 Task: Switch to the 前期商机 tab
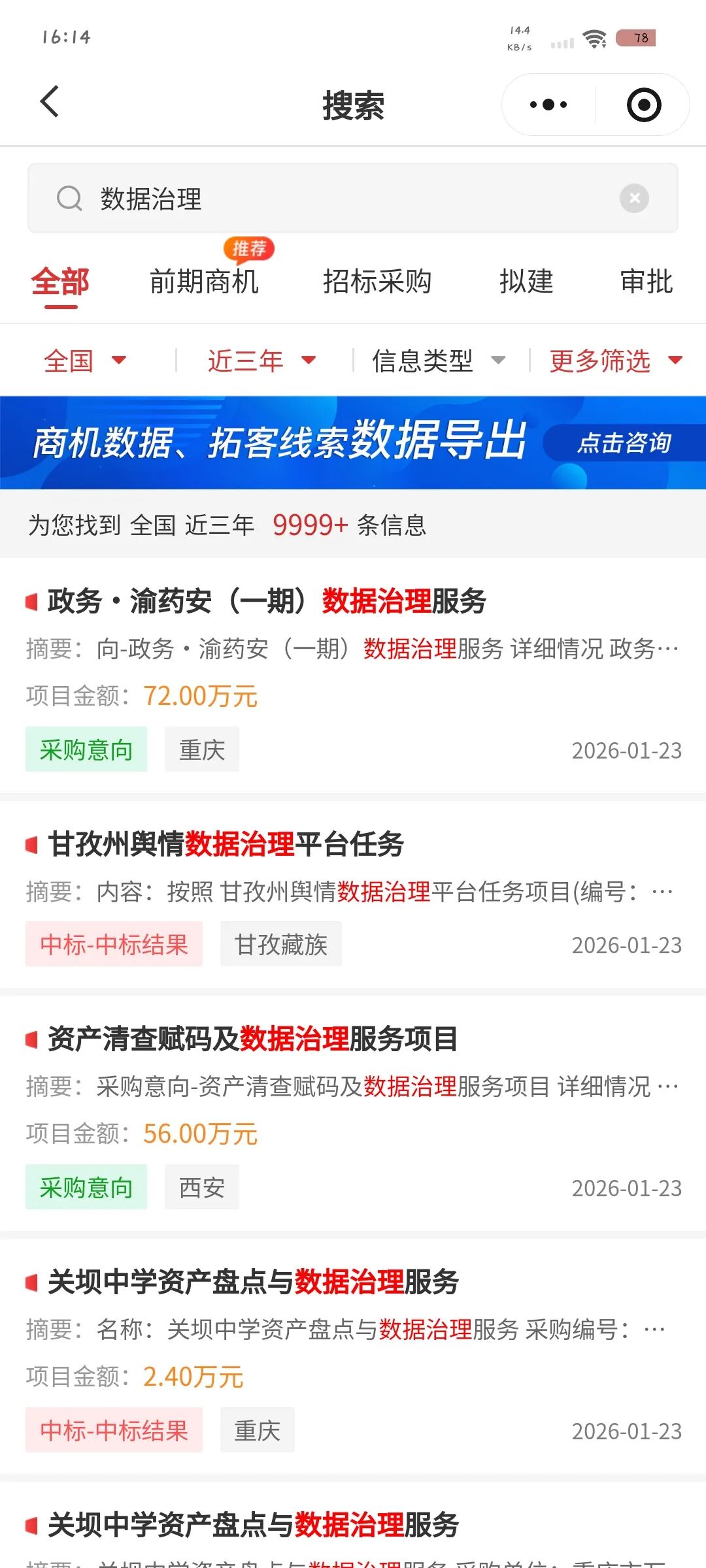tap(204, 282)
